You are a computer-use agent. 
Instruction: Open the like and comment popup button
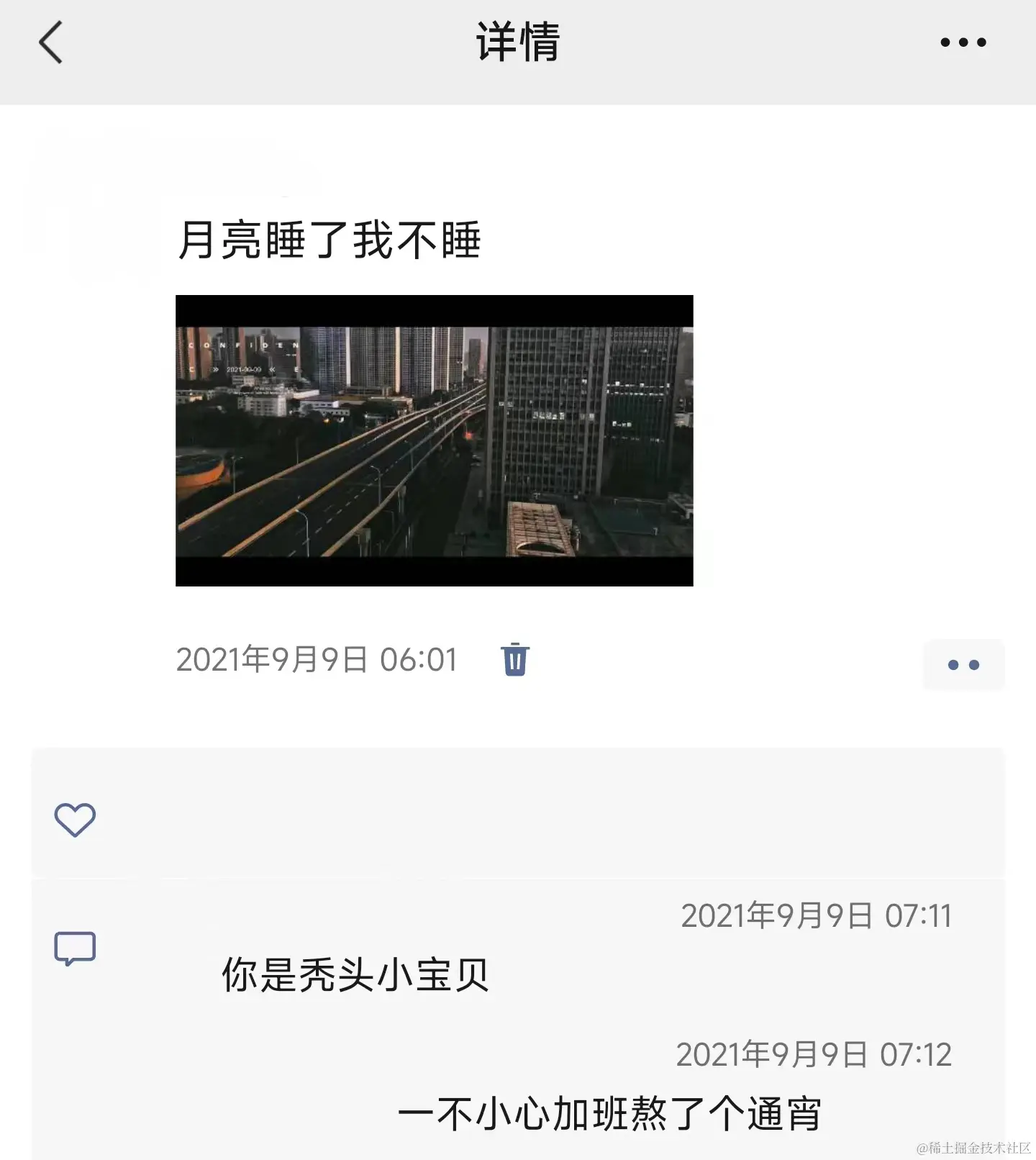[963, 665]
